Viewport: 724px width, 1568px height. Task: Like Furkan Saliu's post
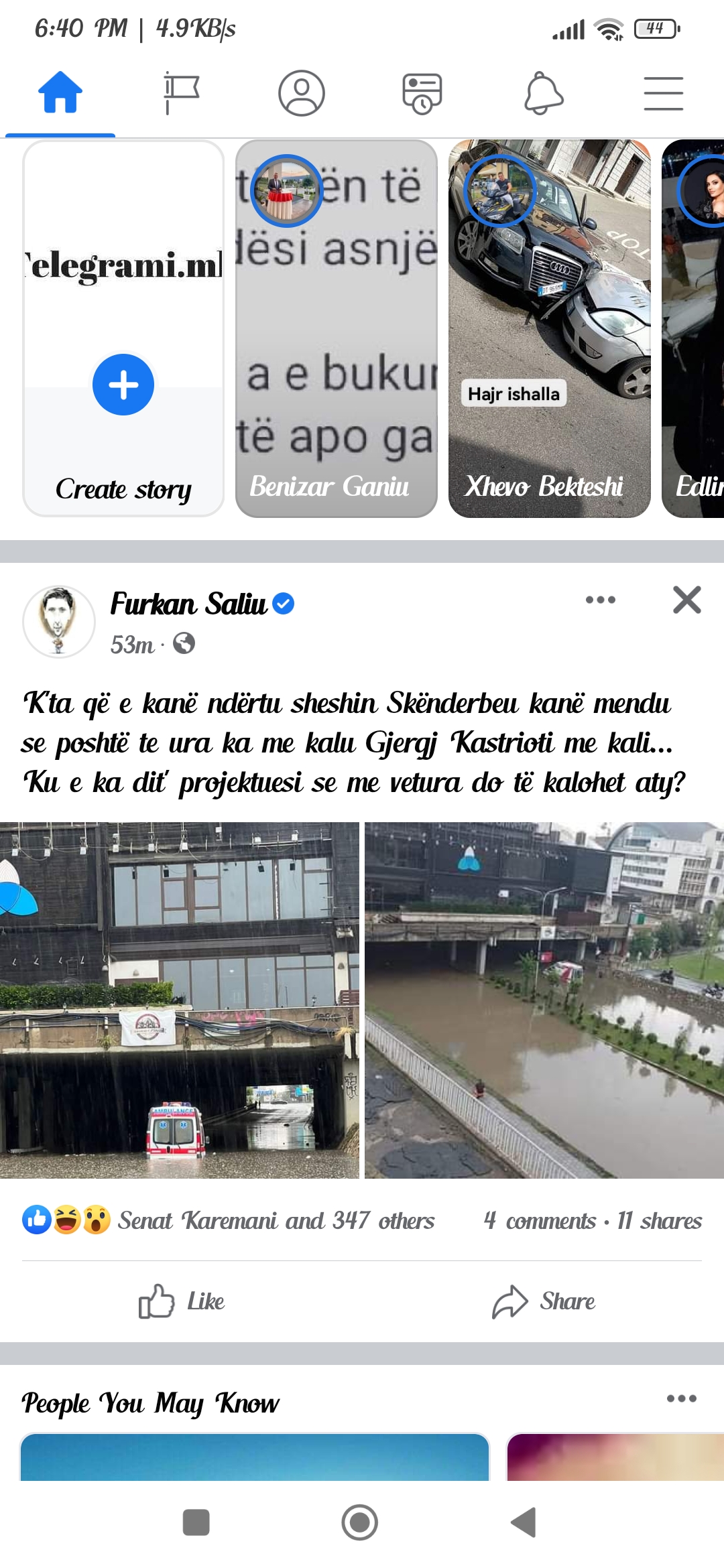181,1301
